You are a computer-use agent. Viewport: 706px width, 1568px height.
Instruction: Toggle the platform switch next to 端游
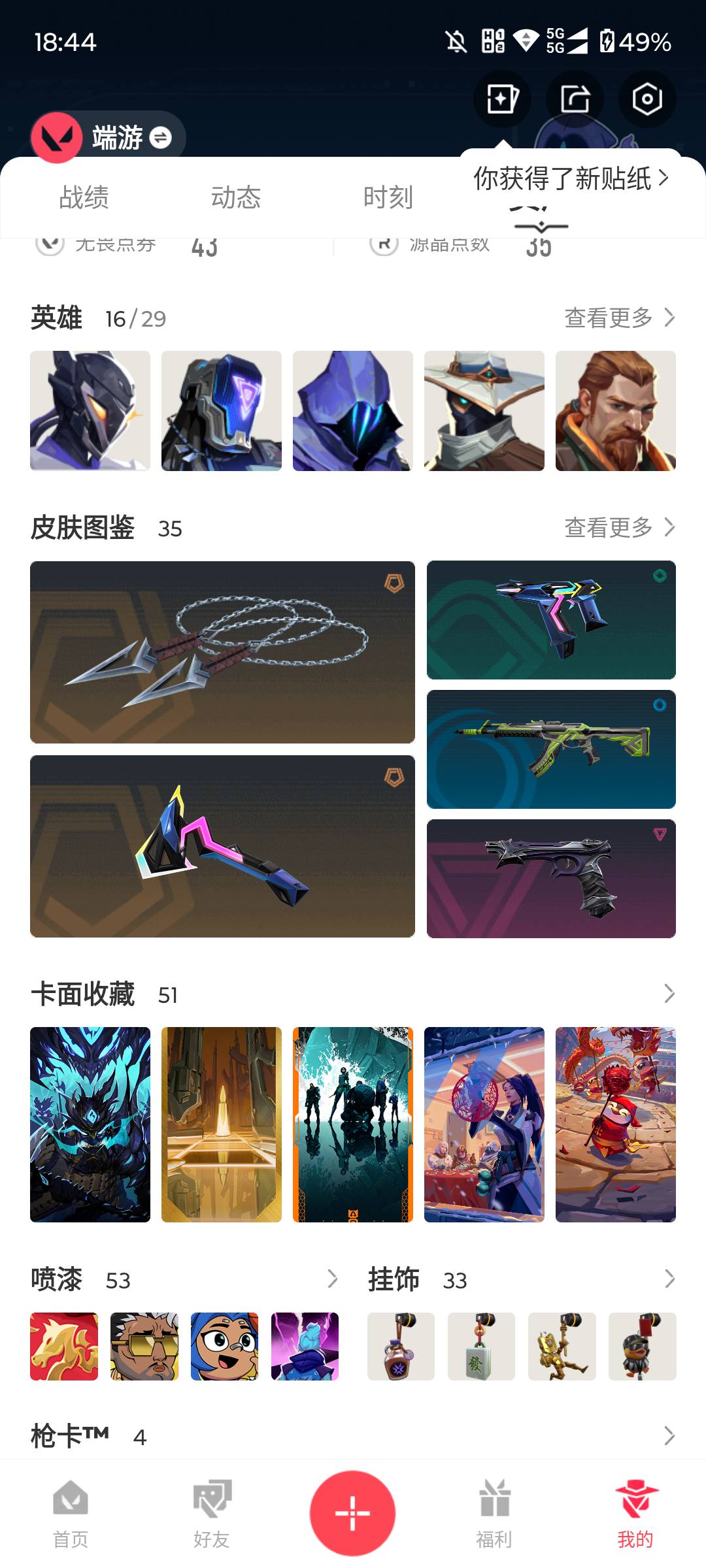pyautogui.click(x=160, y=139)
